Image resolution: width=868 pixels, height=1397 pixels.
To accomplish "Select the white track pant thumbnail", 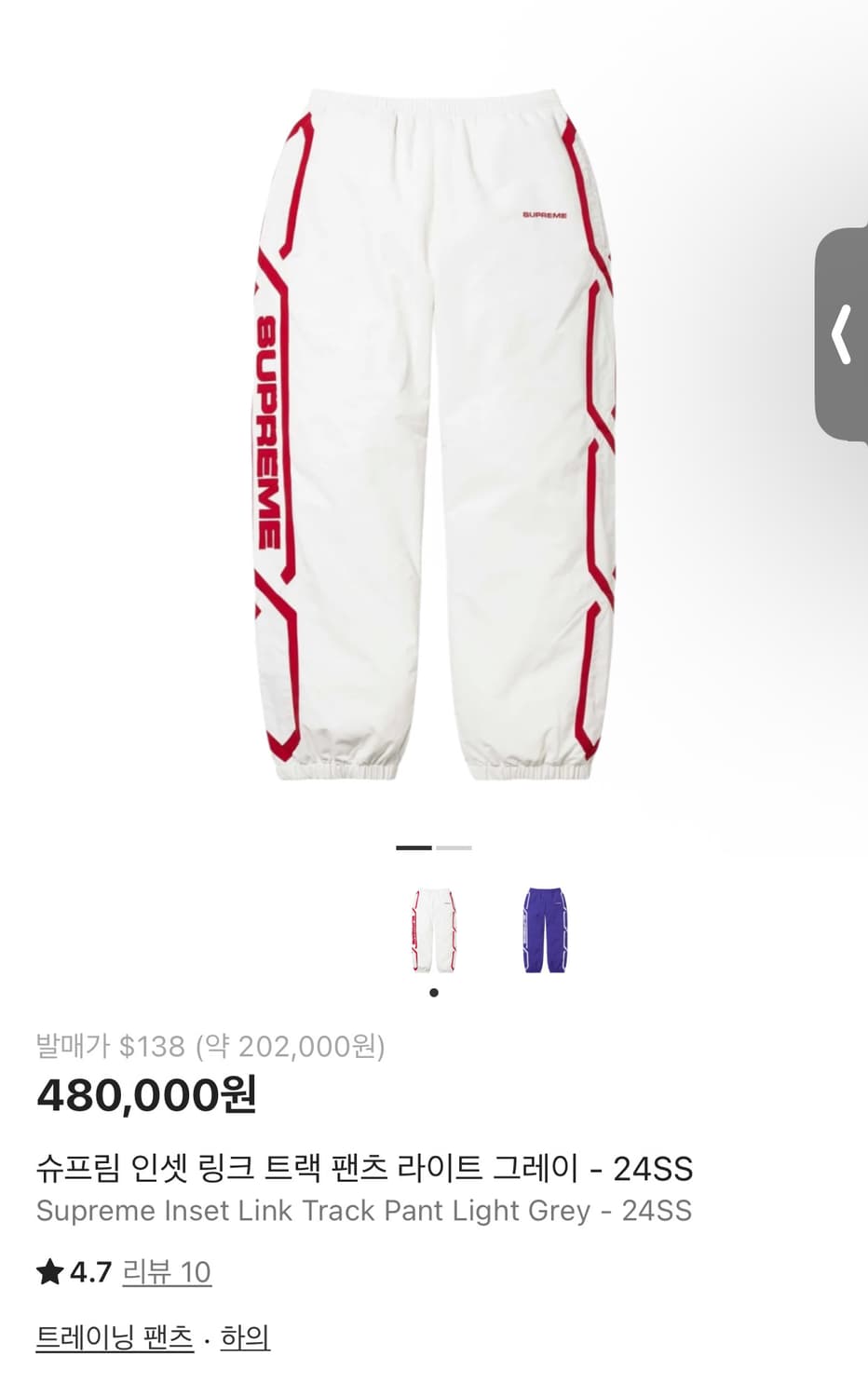I will (434, 930).
